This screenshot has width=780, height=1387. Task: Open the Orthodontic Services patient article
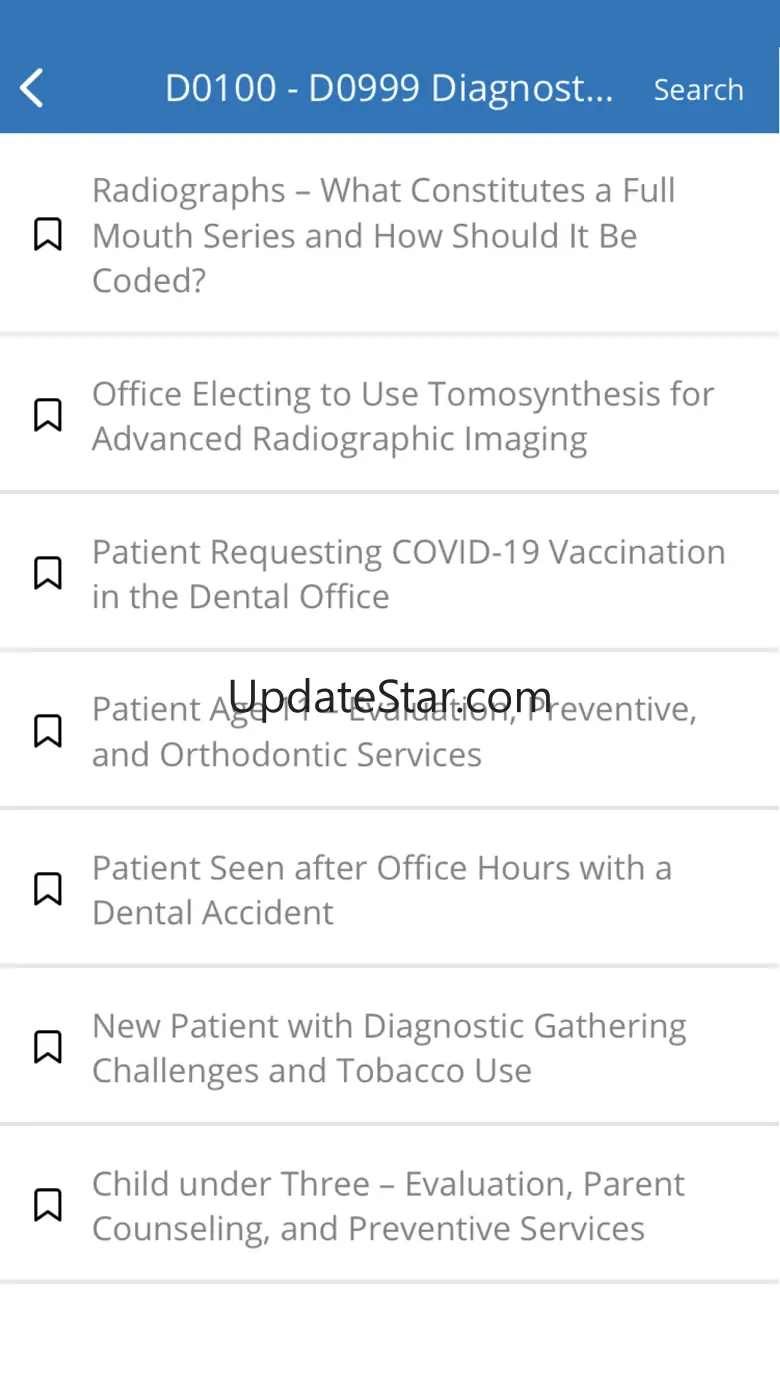394,732
